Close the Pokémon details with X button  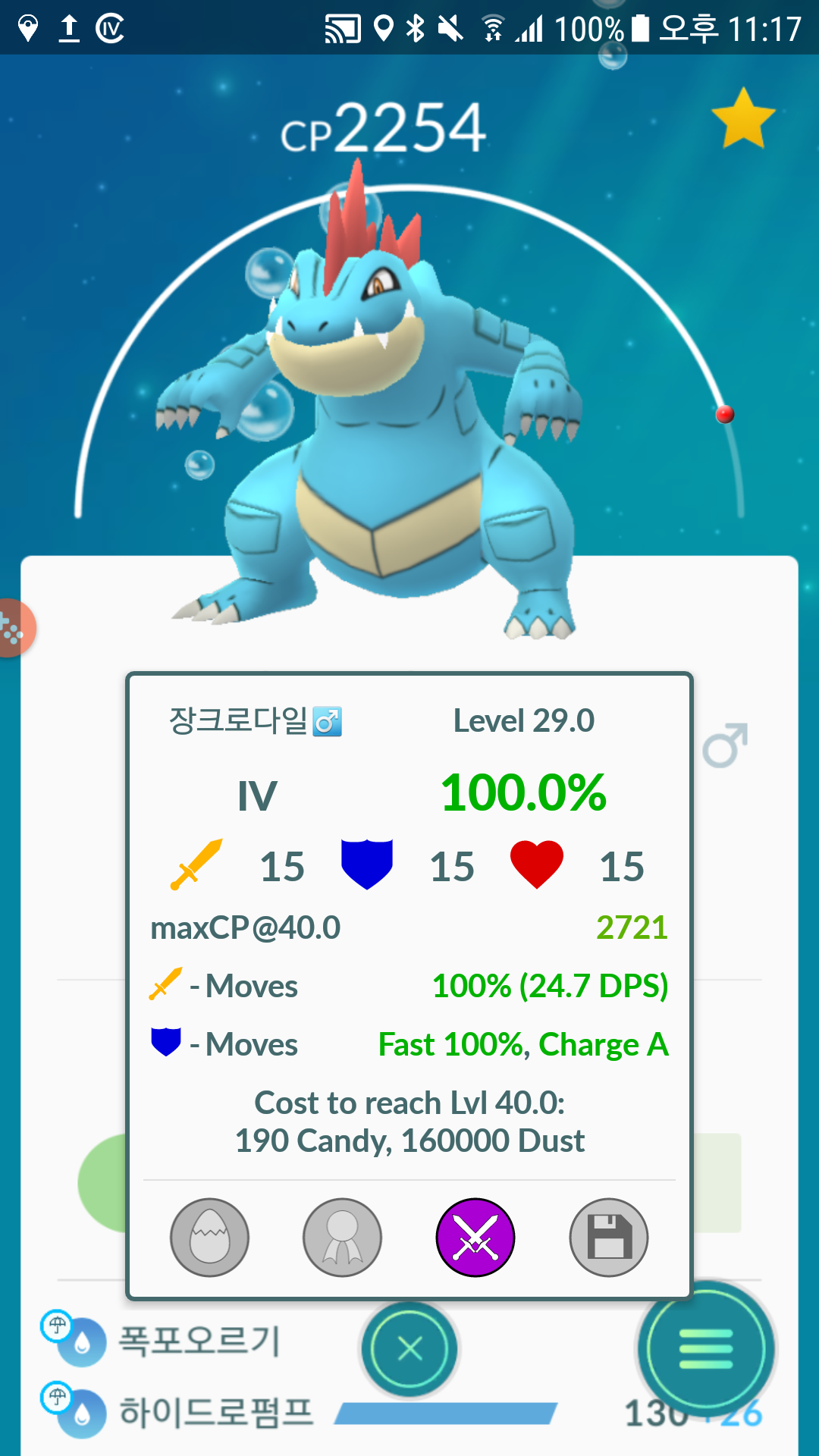point(409,1349)
